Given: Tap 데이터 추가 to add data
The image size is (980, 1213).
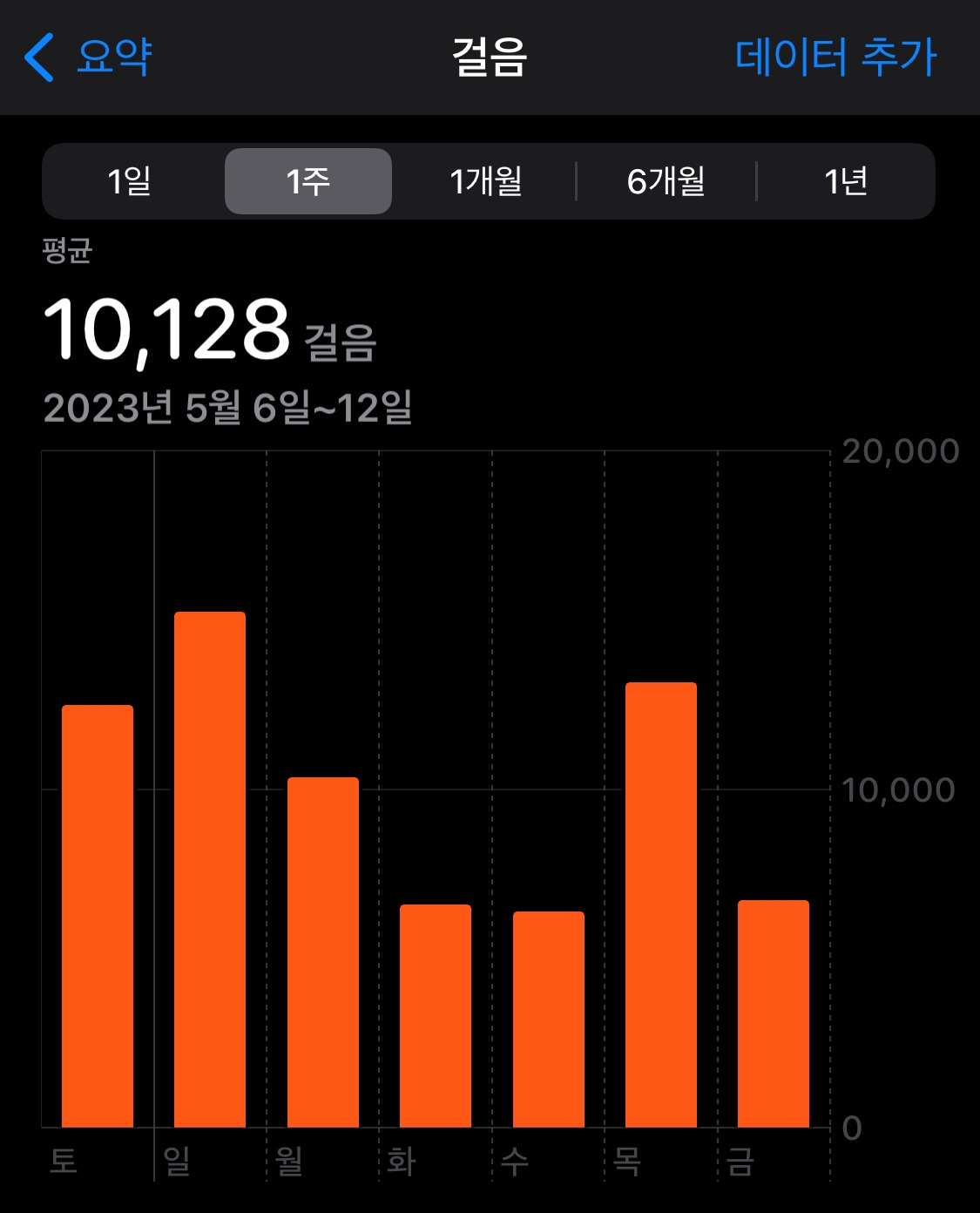Looking at the screenshot, I should pos(835,58).
